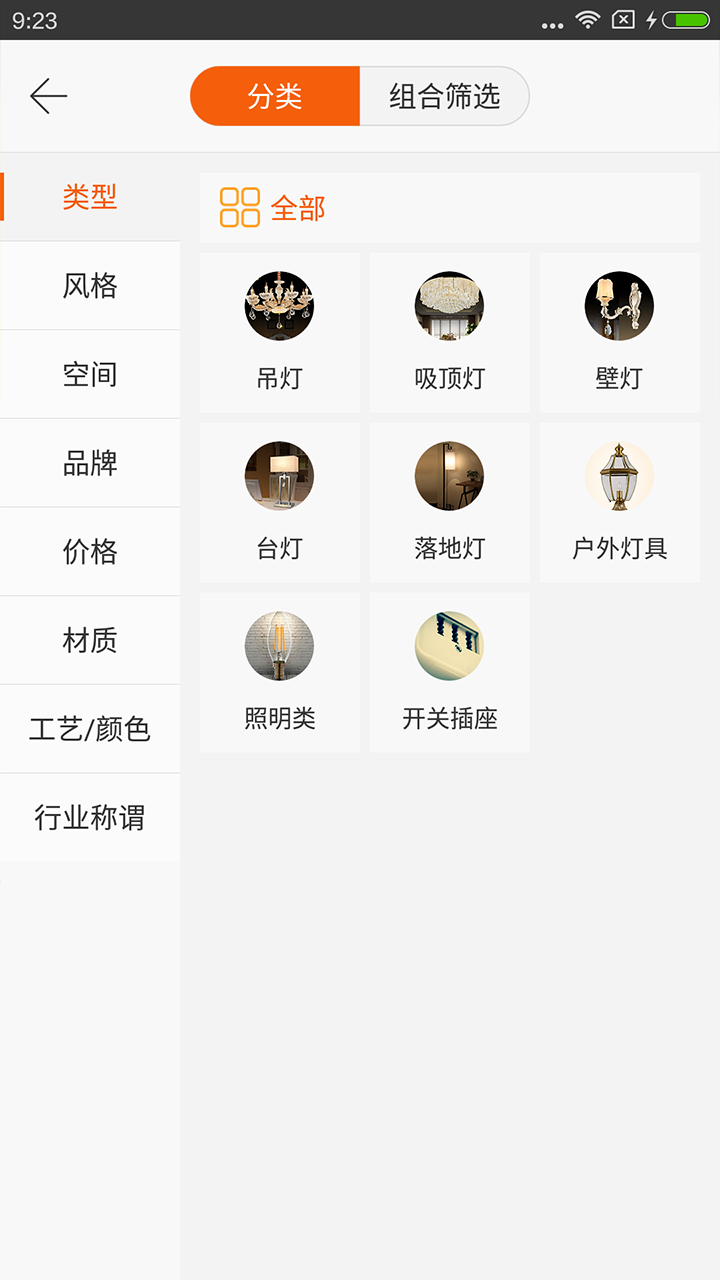Image resolution: width=720 pixels, height=1280 pixels.
Task: Open the 风格 filter category
Action: (x=90, y=286)
